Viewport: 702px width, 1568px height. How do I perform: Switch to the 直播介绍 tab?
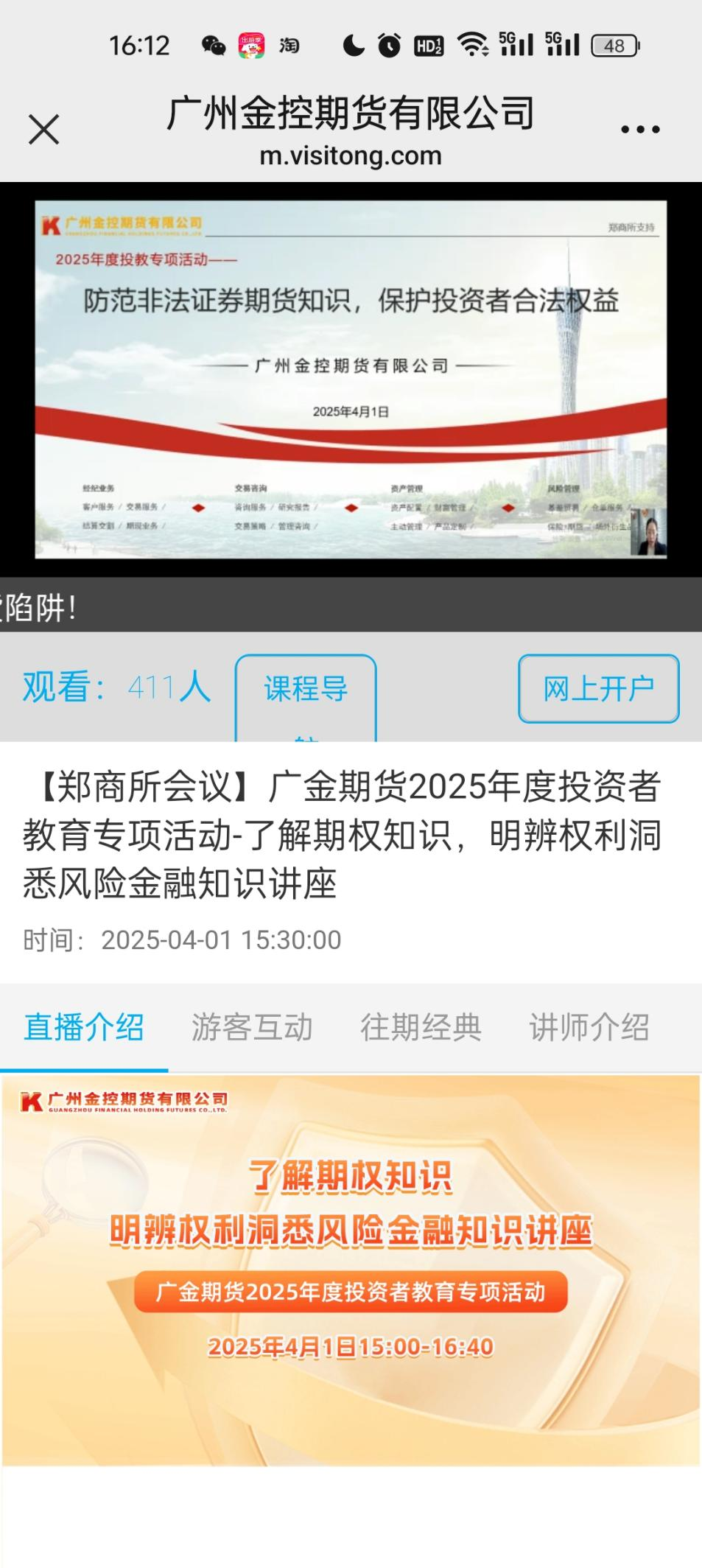click(x=84, y=1027)
